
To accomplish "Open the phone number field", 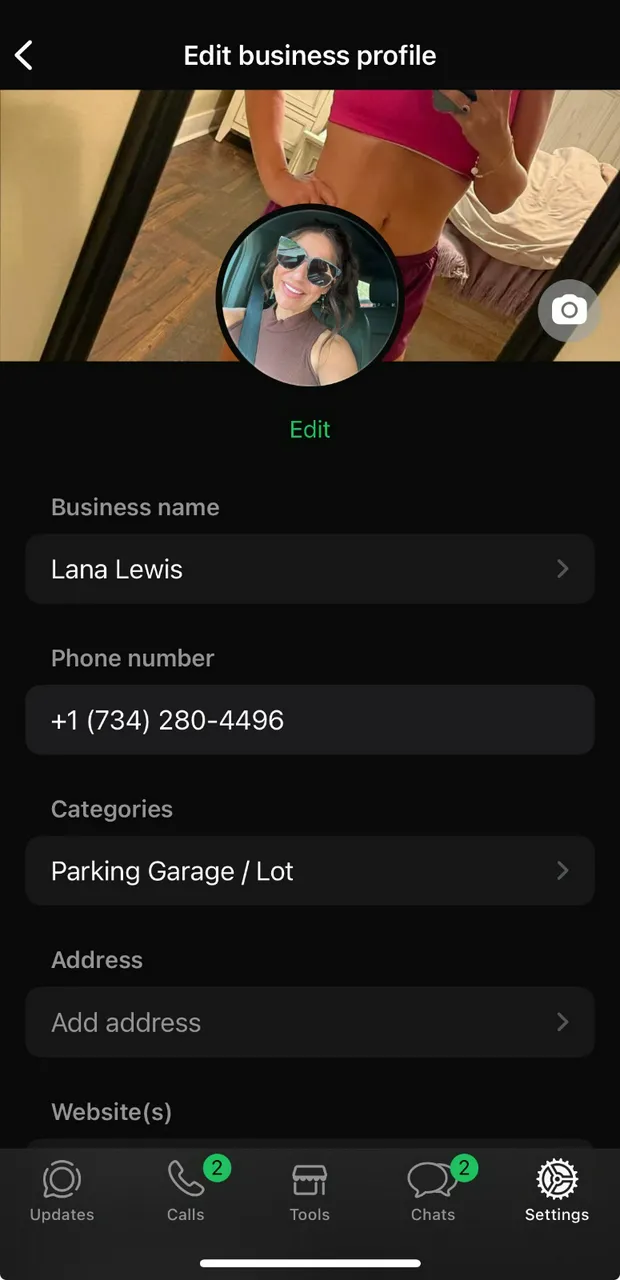I will [310, 720].
